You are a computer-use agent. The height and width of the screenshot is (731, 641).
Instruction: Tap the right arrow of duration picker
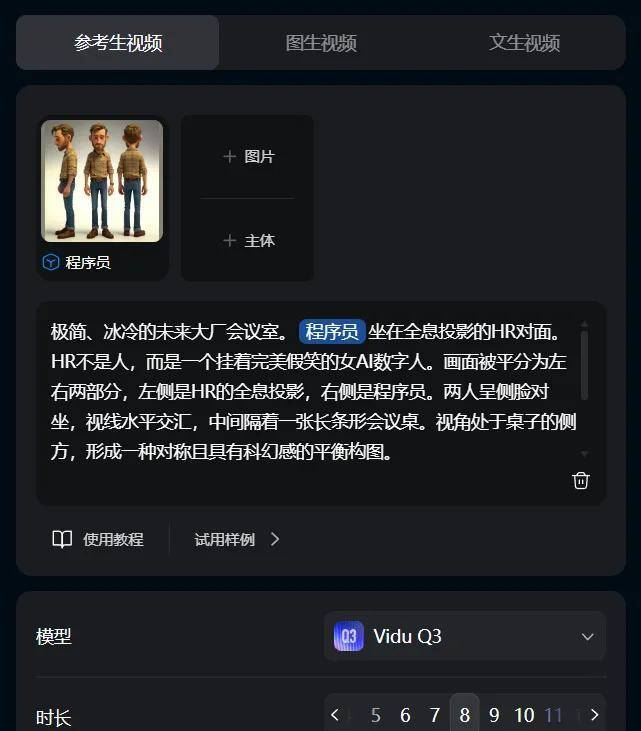[x=594, y=715]
